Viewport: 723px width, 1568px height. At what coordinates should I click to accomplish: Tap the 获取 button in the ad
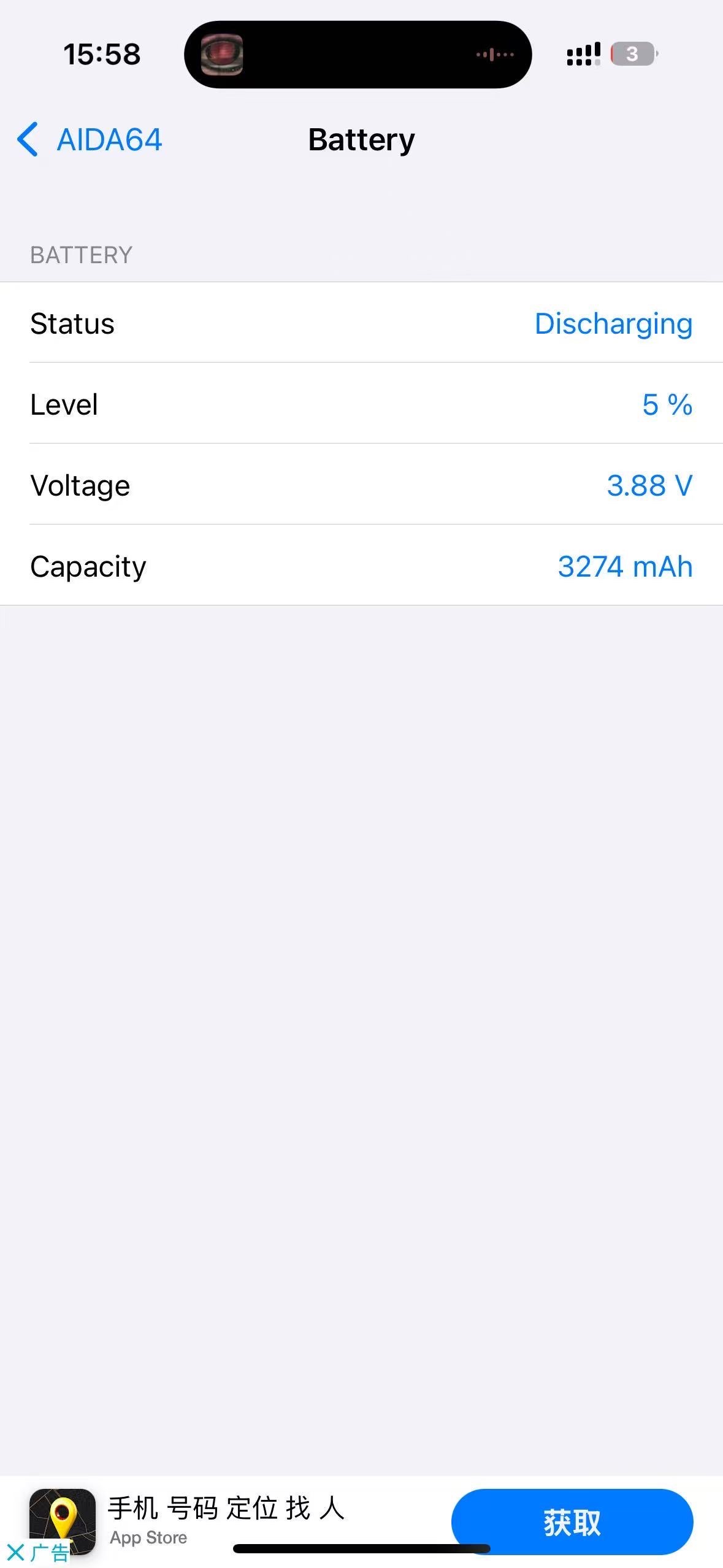point(572,1521)
